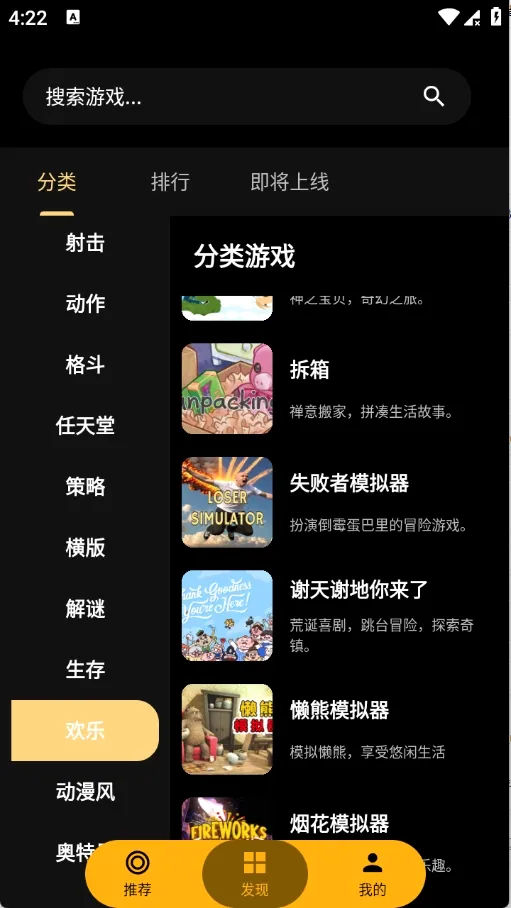This screenshot has height=908, width=511.
Task: Tap the magnifier search icon
Action: tap(433, 97)
